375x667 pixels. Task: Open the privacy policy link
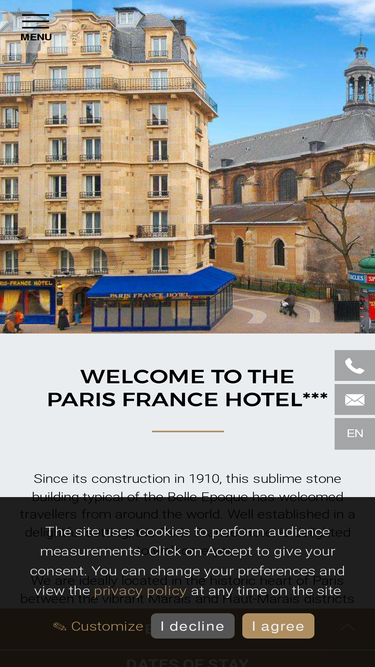(140, 591)
